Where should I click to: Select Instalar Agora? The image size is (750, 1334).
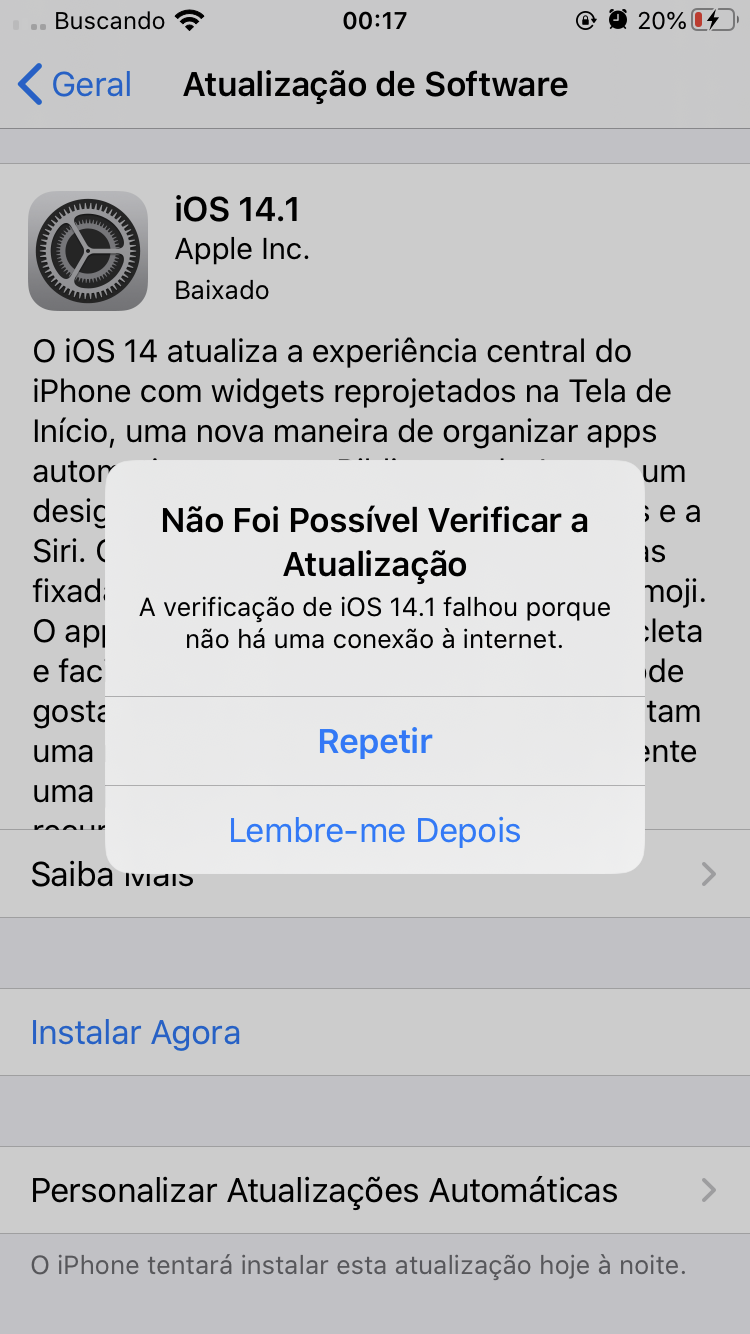[136, 1032]
